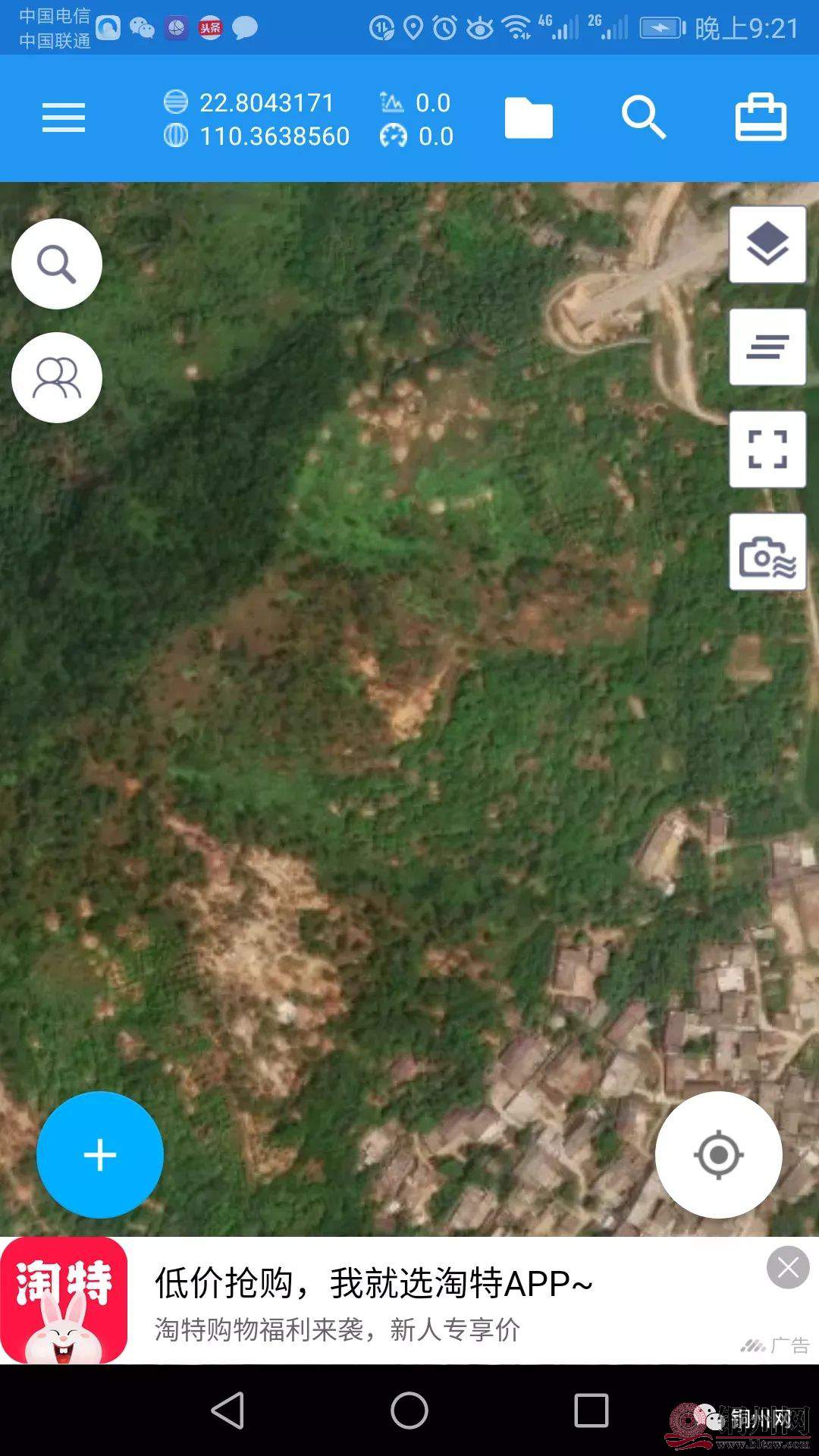Open the hamburger drawer menu
819x1456 pixels.
pyautogui.click(x=64, y=118)
